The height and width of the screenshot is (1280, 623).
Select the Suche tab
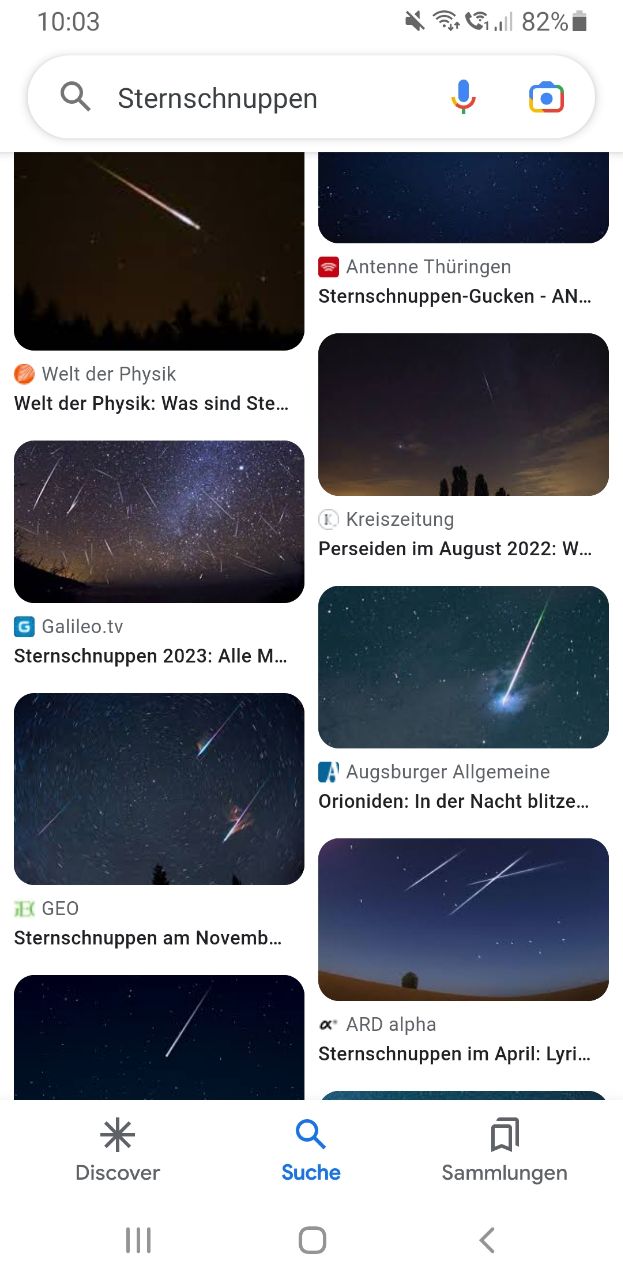(x=311, y=1151)
